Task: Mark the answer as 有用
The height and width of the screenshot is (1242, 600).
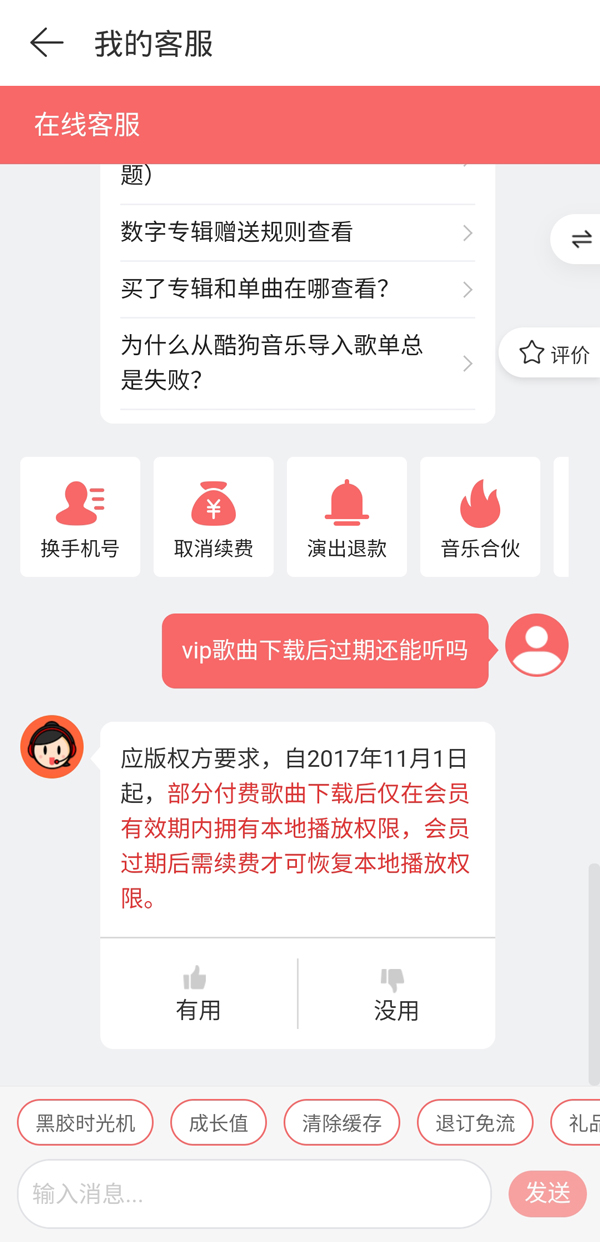Action: (x=198, y=993)
